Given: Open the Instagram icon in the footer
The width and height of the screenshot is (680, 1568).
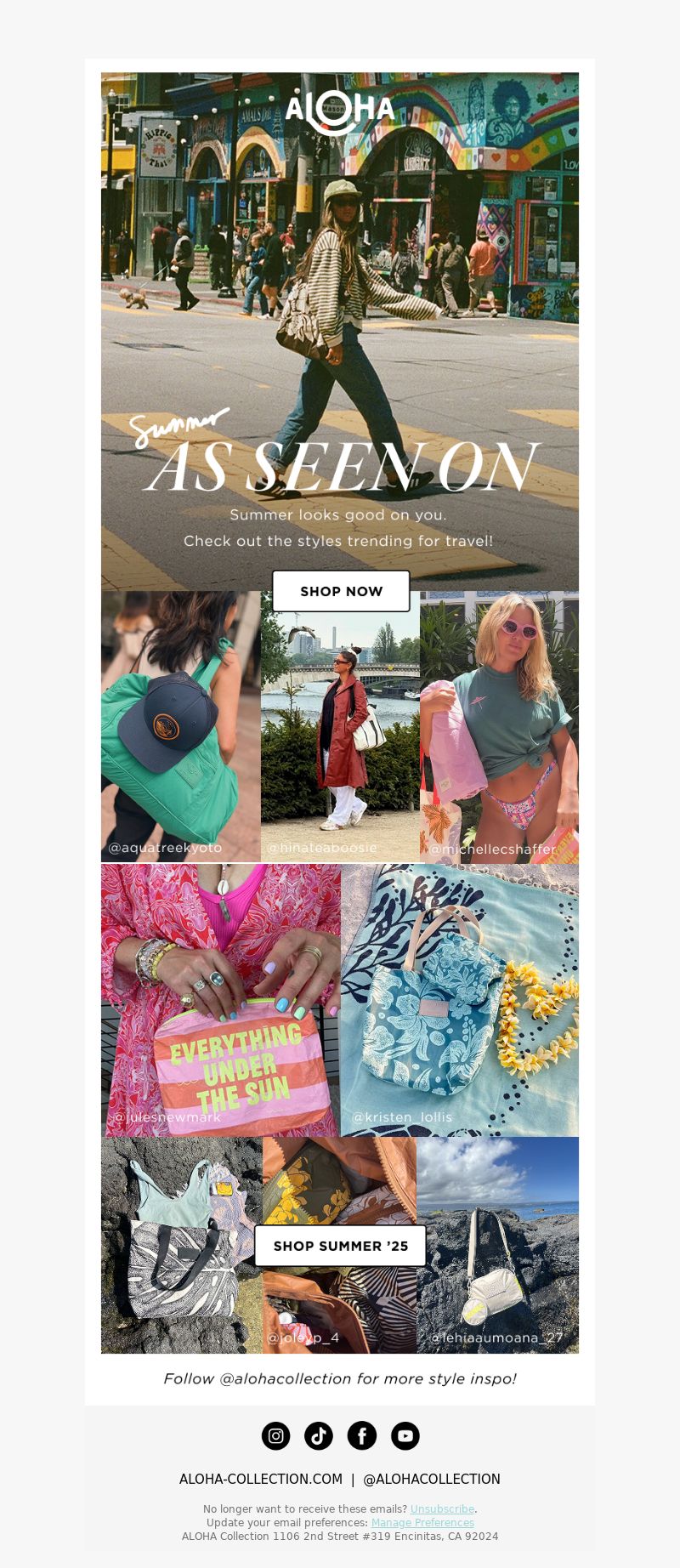Looking at the screenshot, I should (x=275, y=1436).
